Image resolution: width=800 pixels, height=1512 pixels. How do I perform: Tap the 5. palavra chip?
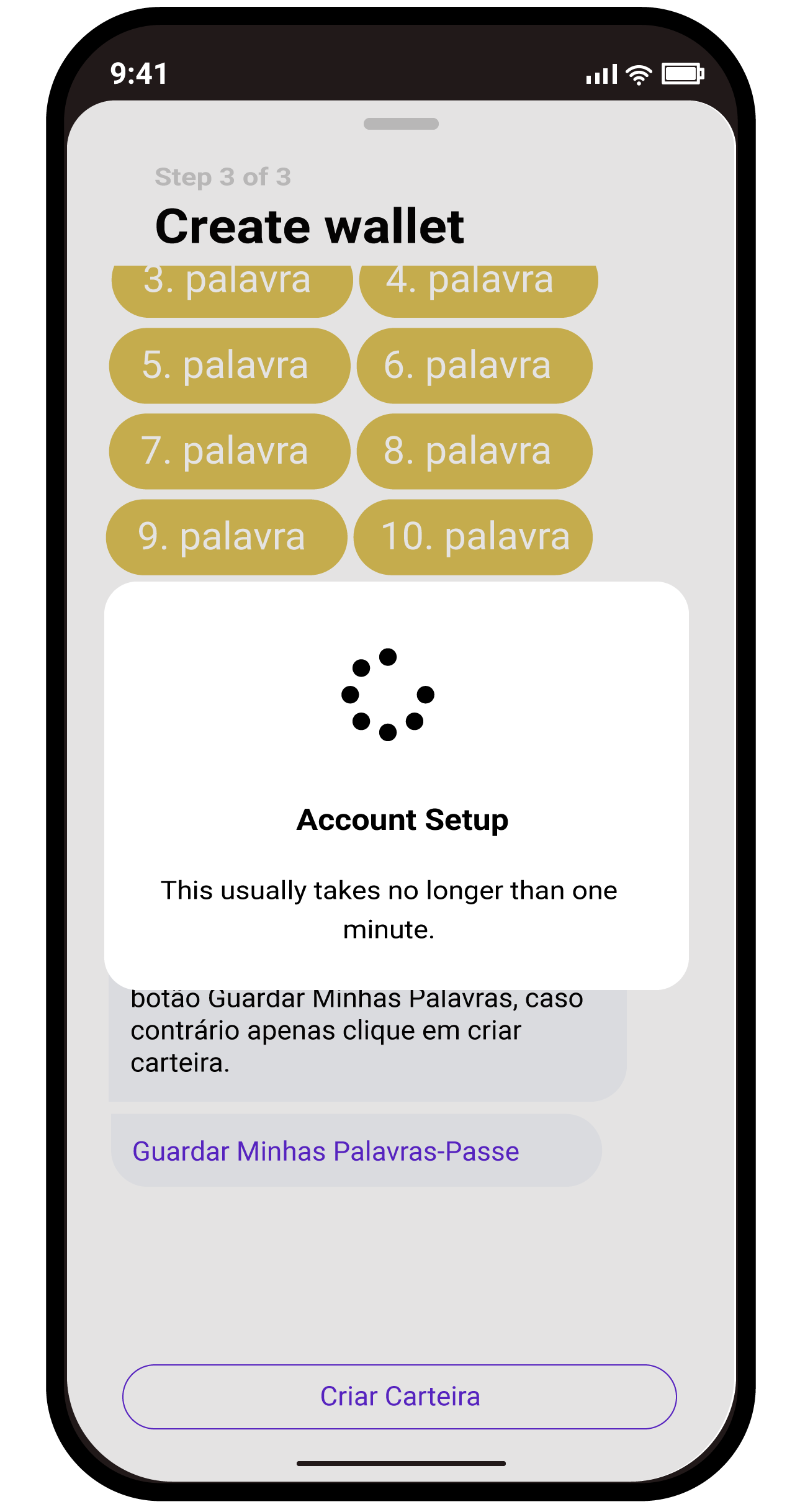coord(229,366)
